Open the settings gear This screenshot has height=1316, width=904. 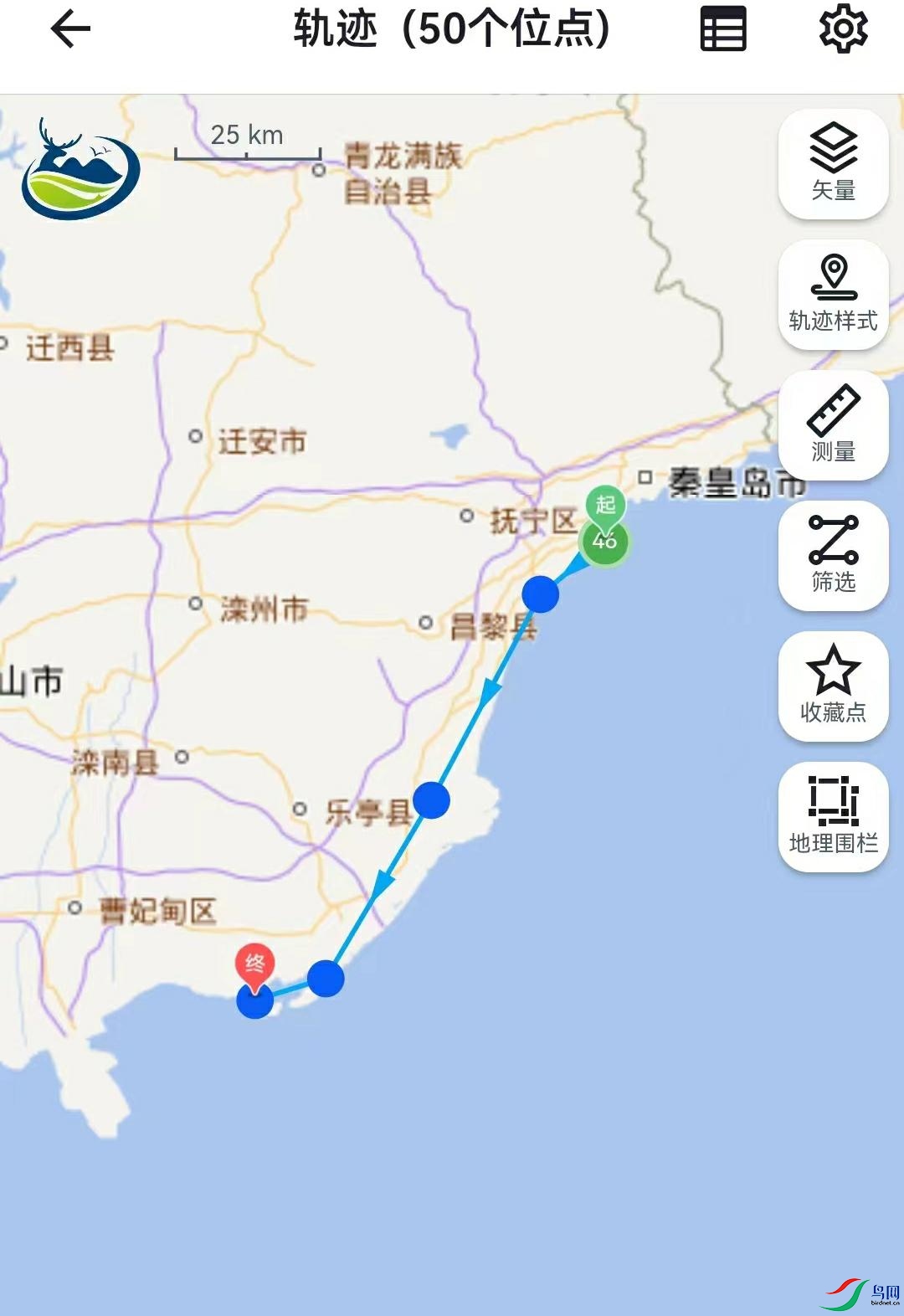(x=842, y=30)
